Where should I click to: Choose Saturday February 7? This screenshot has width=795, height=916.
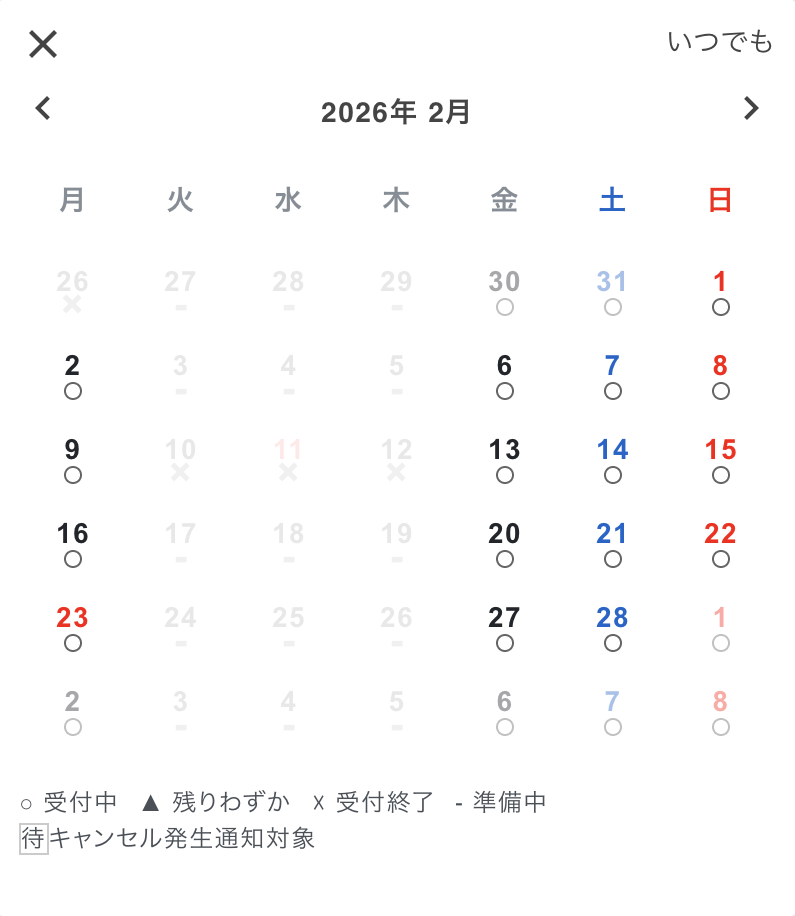[x=612, y=376]
